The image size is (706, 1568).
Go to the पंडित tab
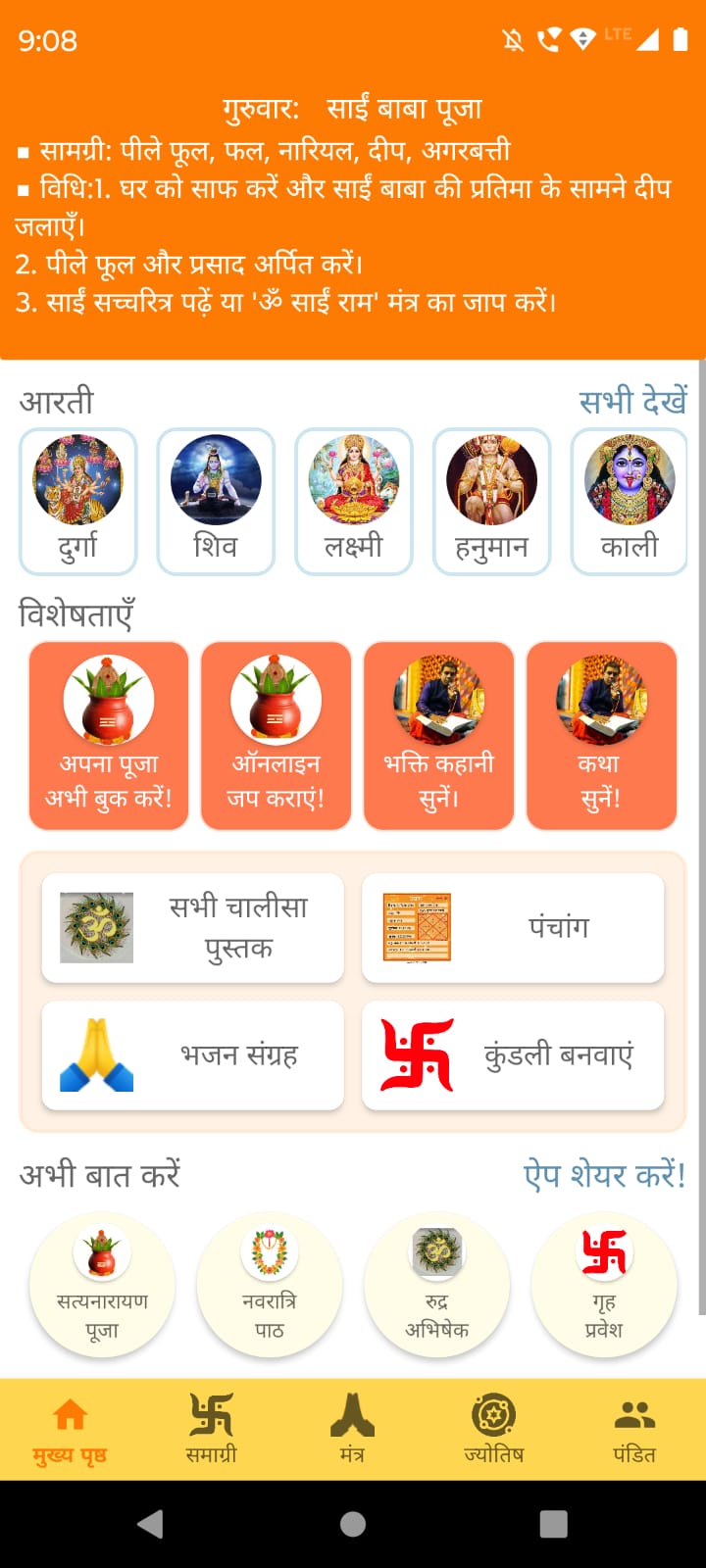634,1429
